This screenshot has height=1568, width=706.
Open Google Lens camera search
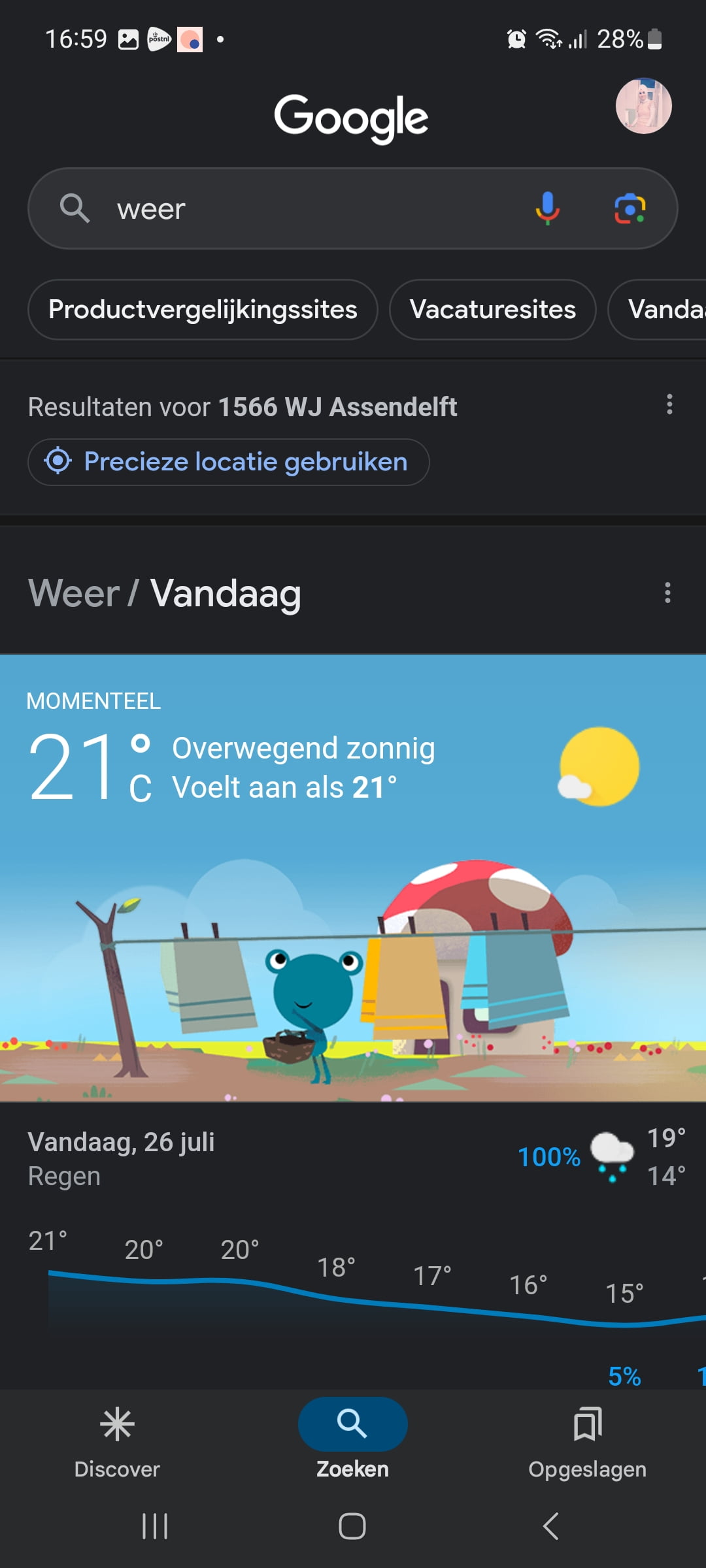coord(630,208)
